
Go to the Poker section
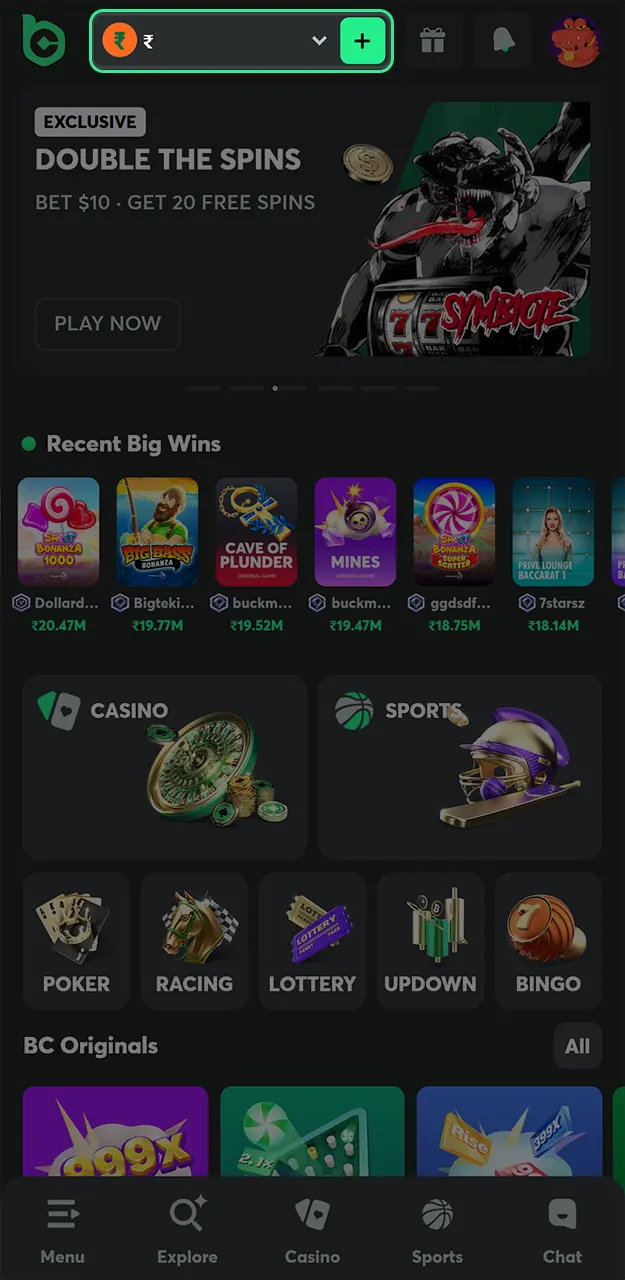pos(76,940)
